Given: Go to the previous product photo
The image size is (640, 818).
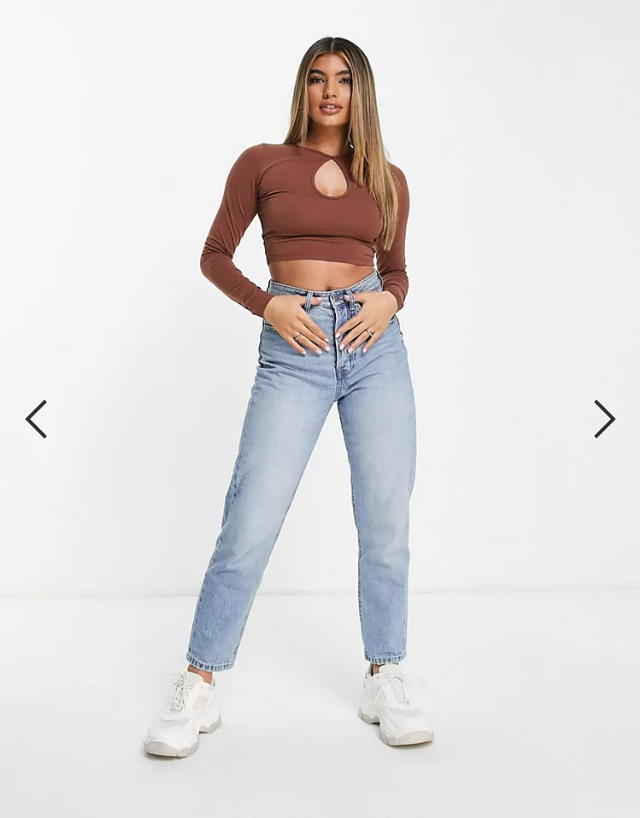Looking at the screenshot, I should click(x=36, y=419).
